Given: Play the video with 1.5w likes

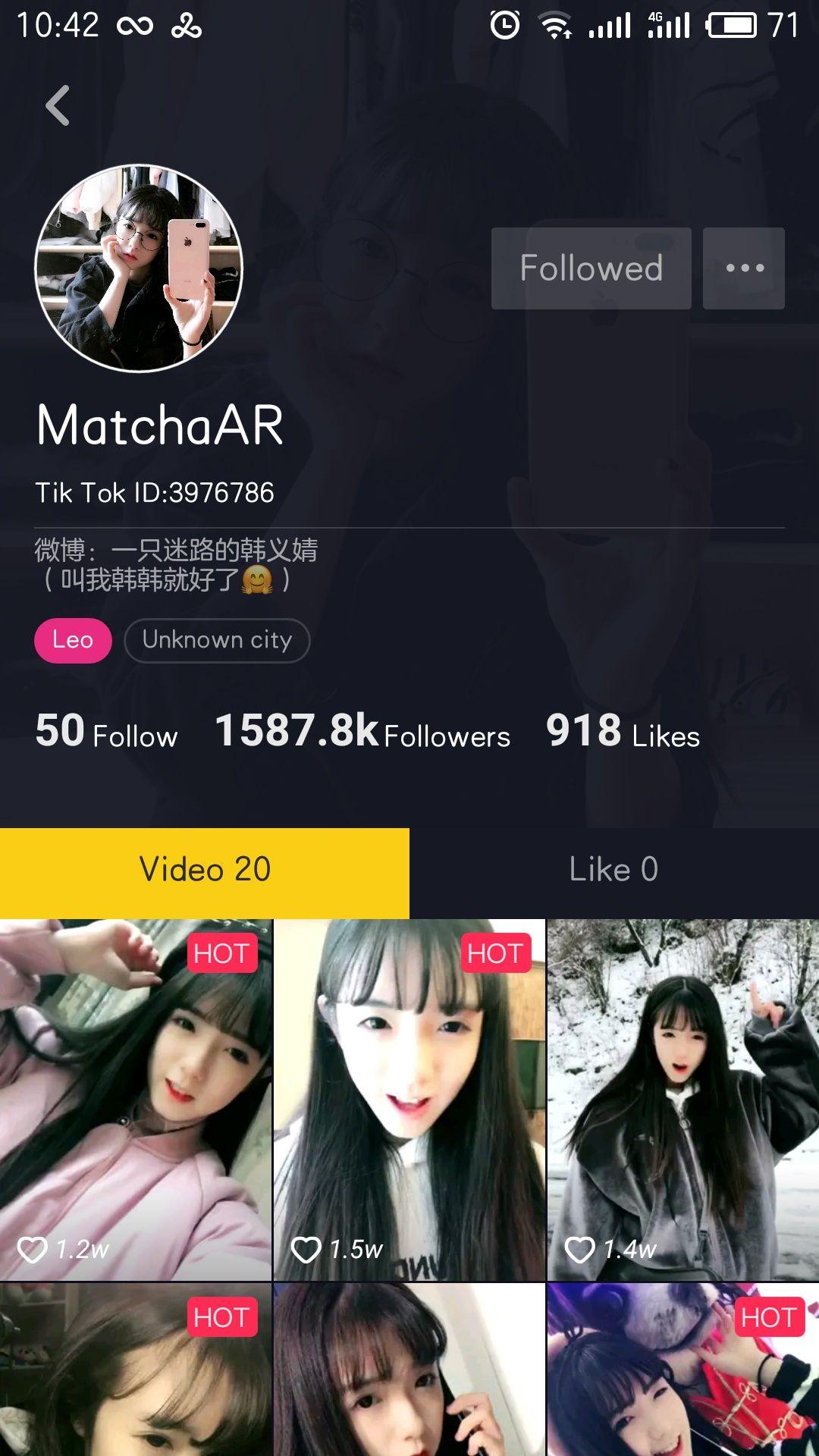Looking at the screenshot, I should pyautogui.click(x=409, y=1100).
